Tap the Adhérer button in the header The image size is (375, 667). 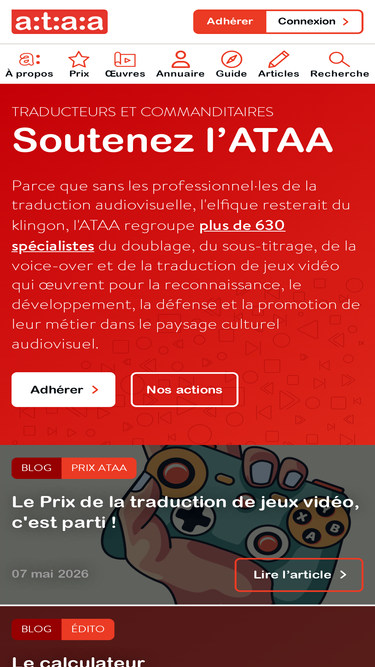tap(230, 21)
